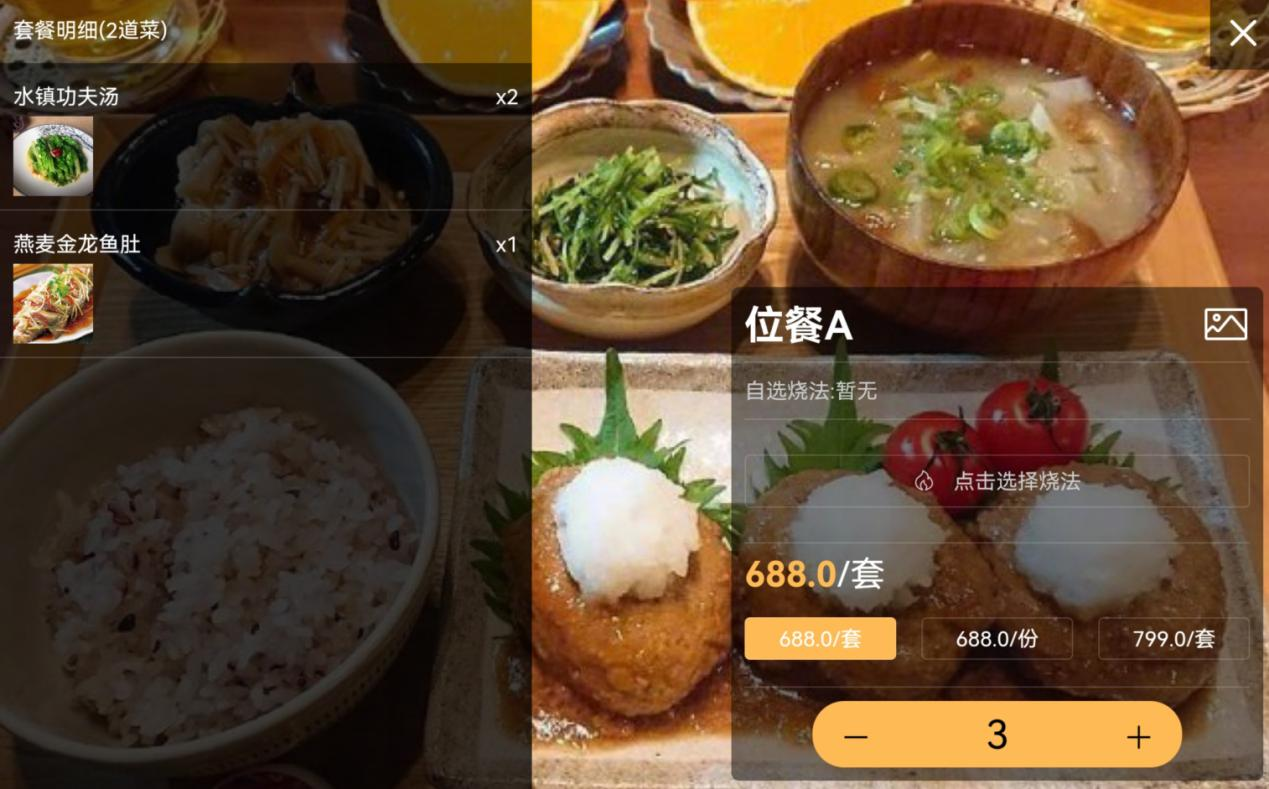Open the picture icon beside 位餐A
Image resolution: width=1269 pixels, height=789 pixels.
coord(1225,324)
